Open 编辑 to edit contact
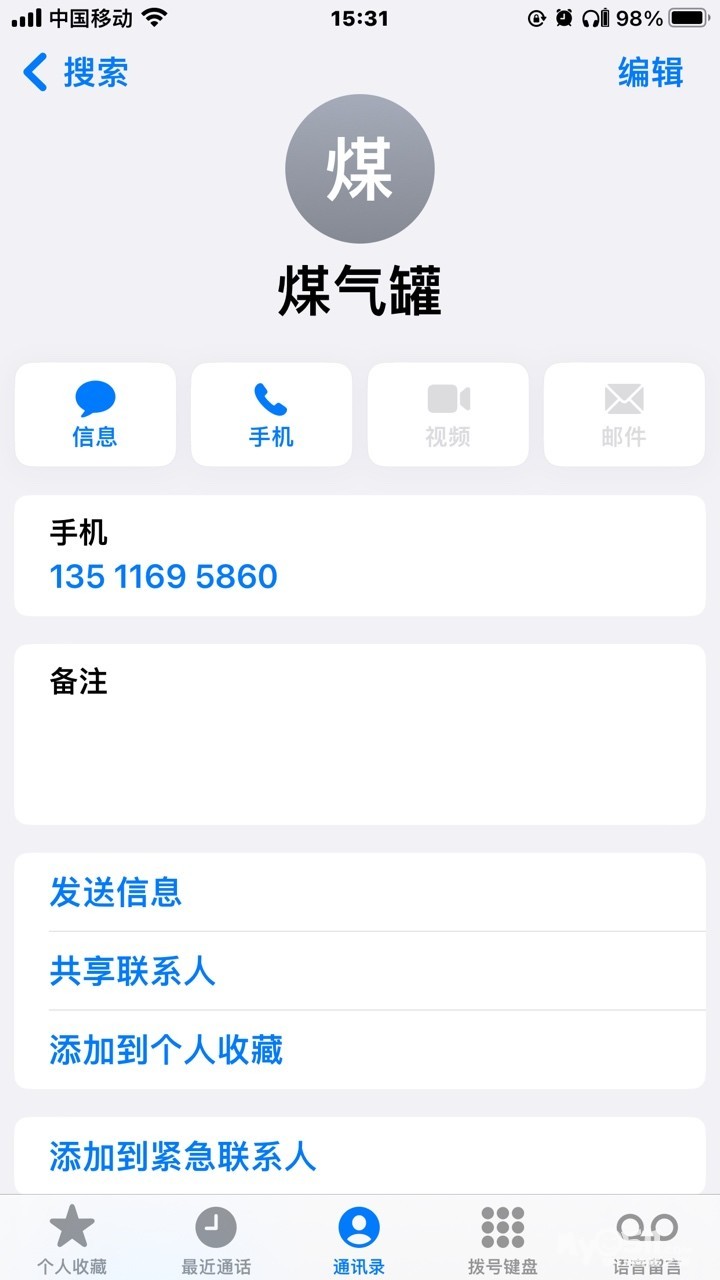The height and width of the screenshot is (1280, 720). pyautogui.click(x=650, y=73)
